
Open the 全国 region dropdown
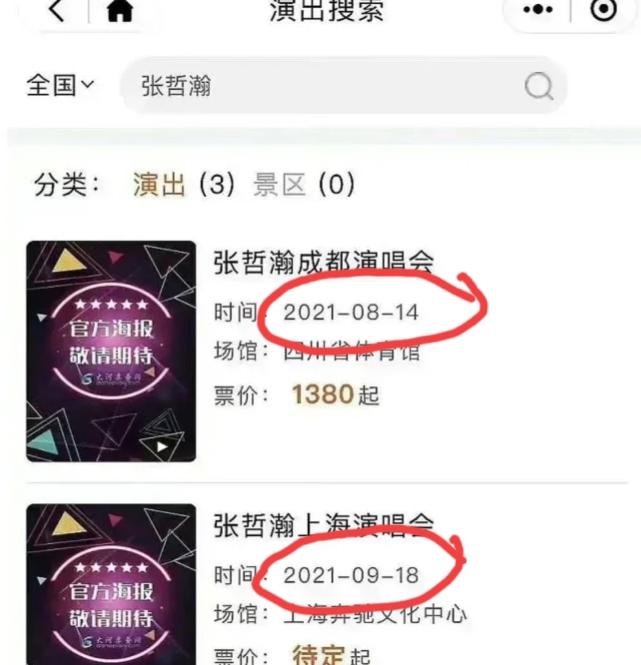tap(60, 86)
